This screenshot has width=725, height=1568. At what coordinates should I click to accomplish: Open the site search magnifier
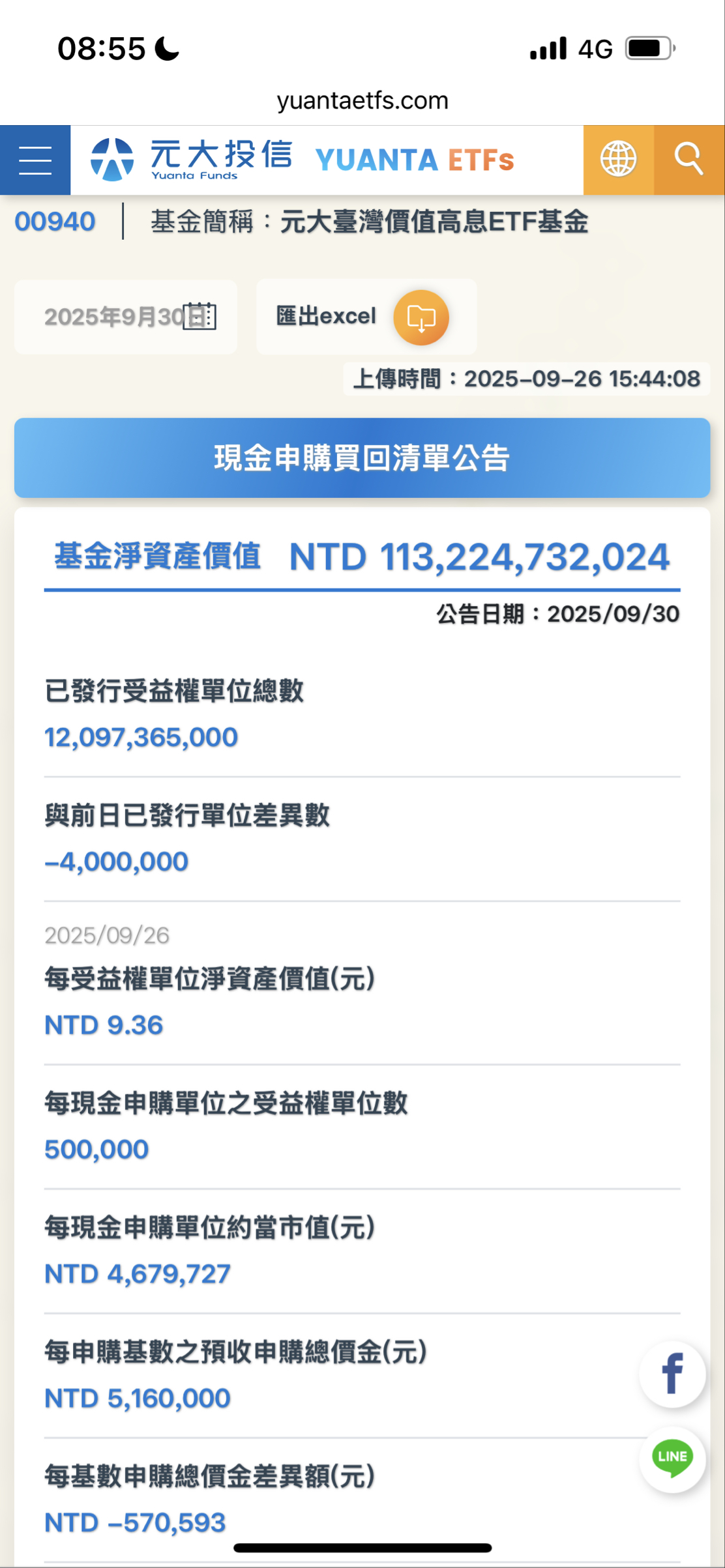click(689, 160)
